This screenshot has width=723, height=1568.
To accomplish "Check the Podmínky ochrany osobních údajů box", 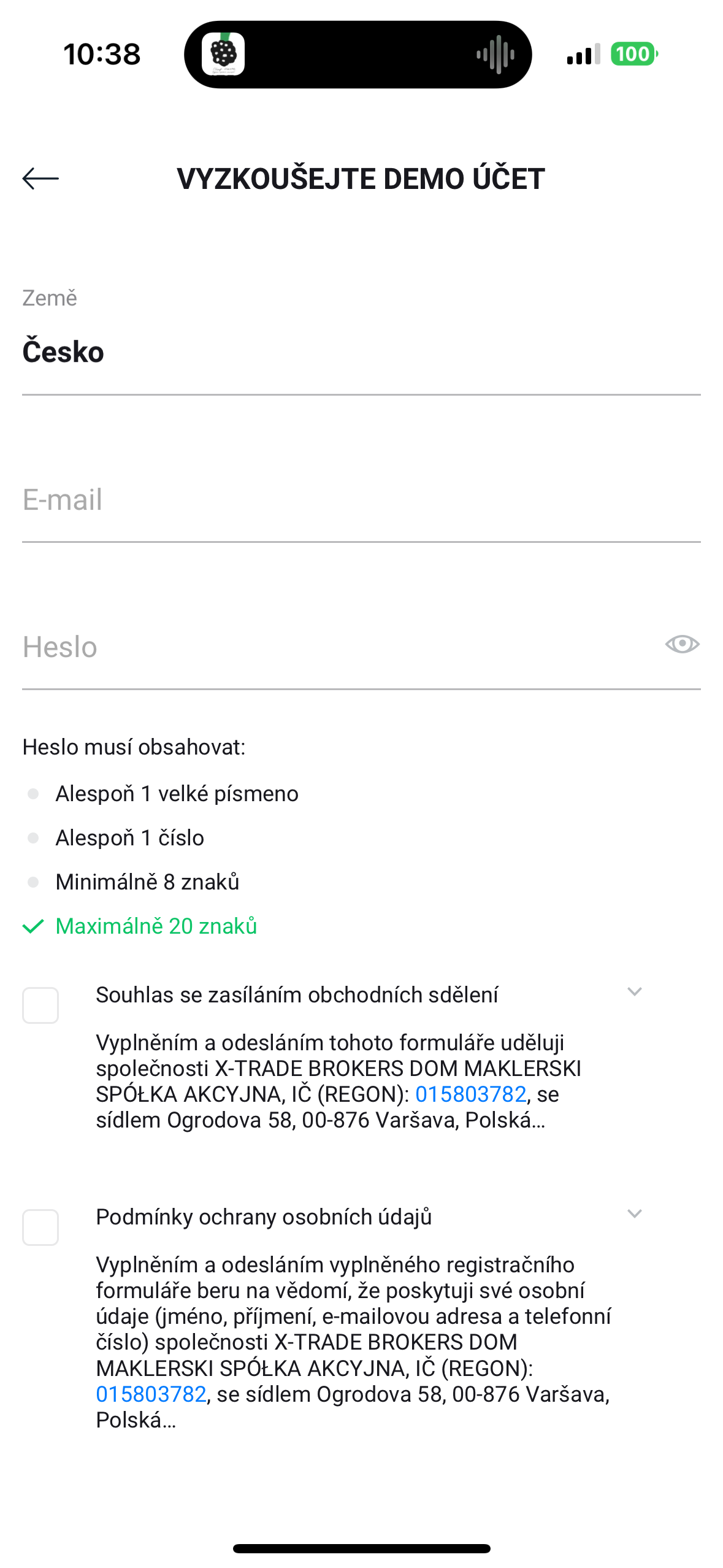I will coord(40,1227).
